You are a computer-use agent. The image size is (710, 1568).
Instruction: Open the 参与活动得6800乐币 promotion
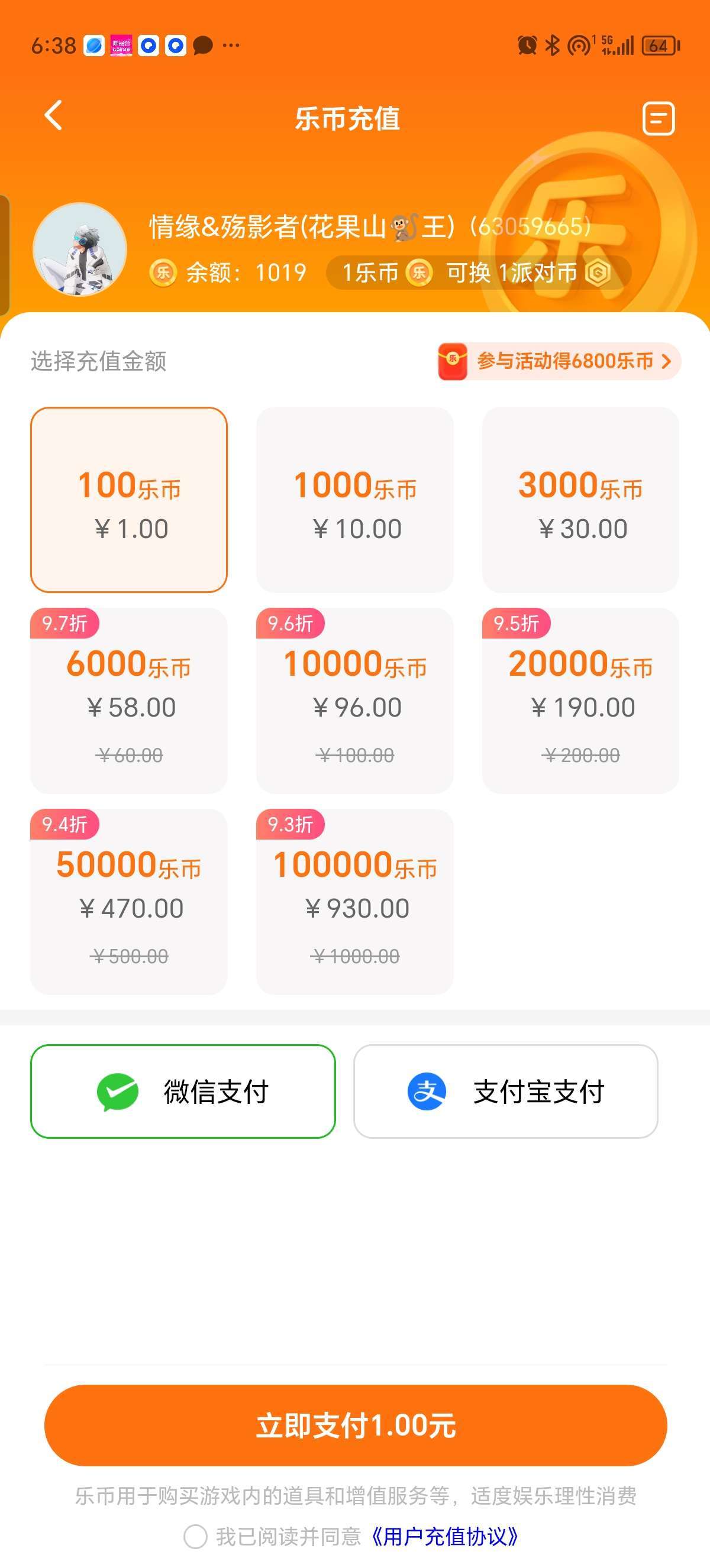(559, 362)
